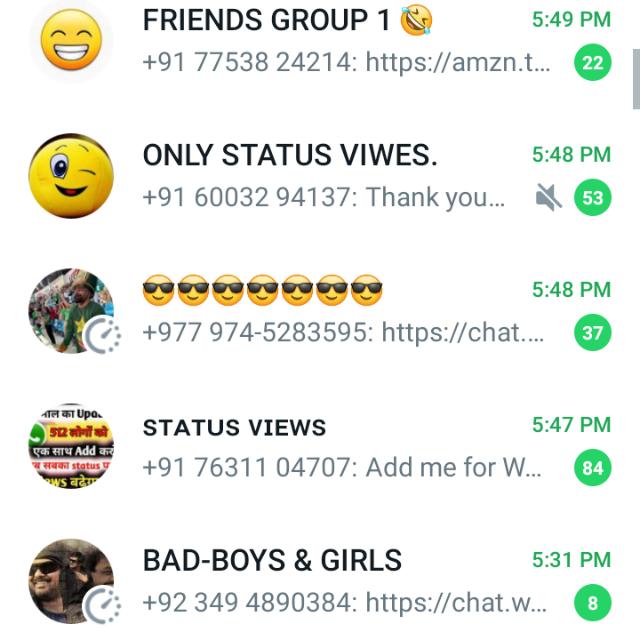View STATUS VIEWS group profile picture
The image size is (640, 640).
(x=71, y=447)
